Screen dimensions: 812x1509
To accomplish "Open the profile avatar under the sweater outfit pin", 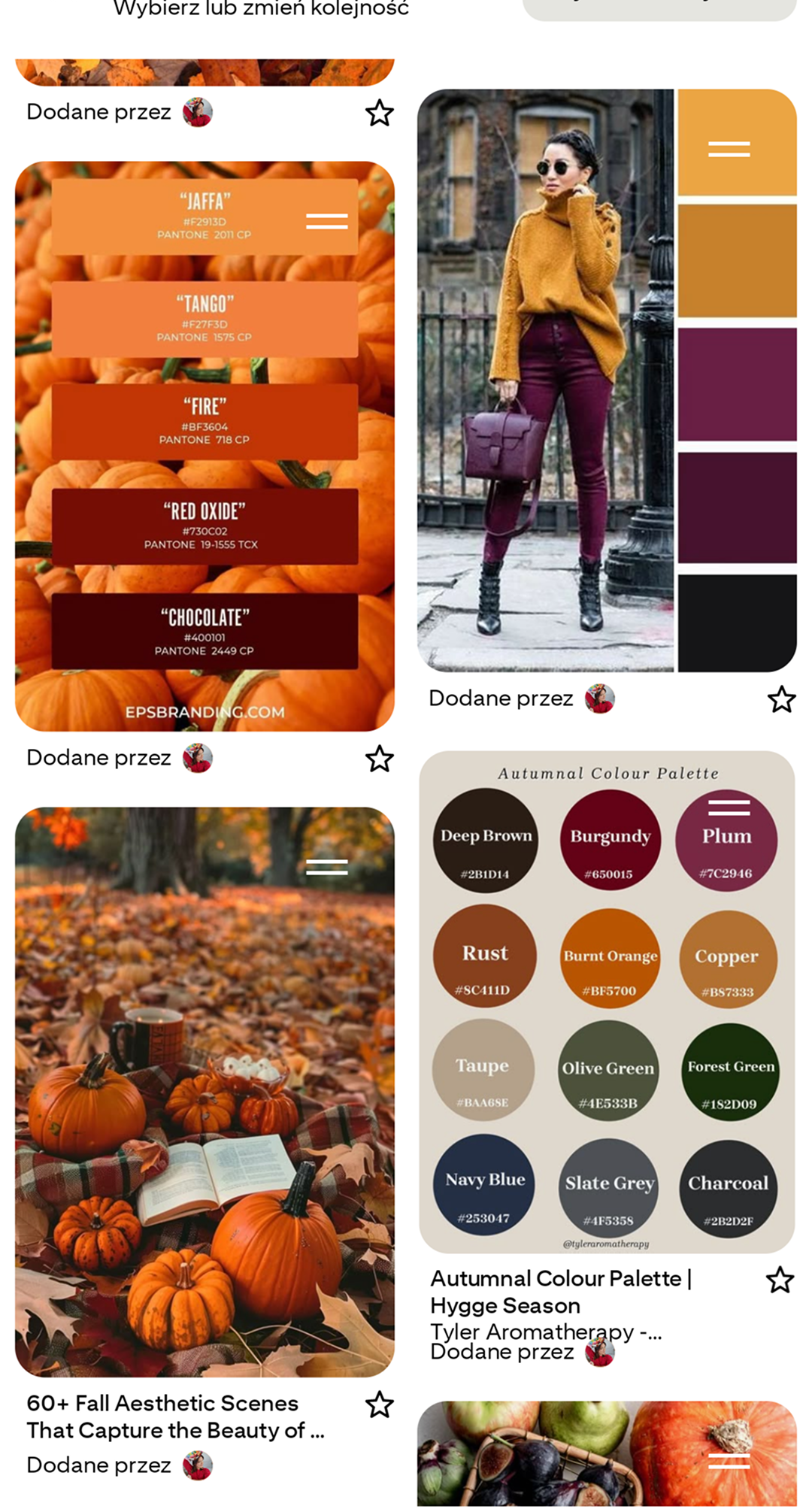I will tap(600, 699).
